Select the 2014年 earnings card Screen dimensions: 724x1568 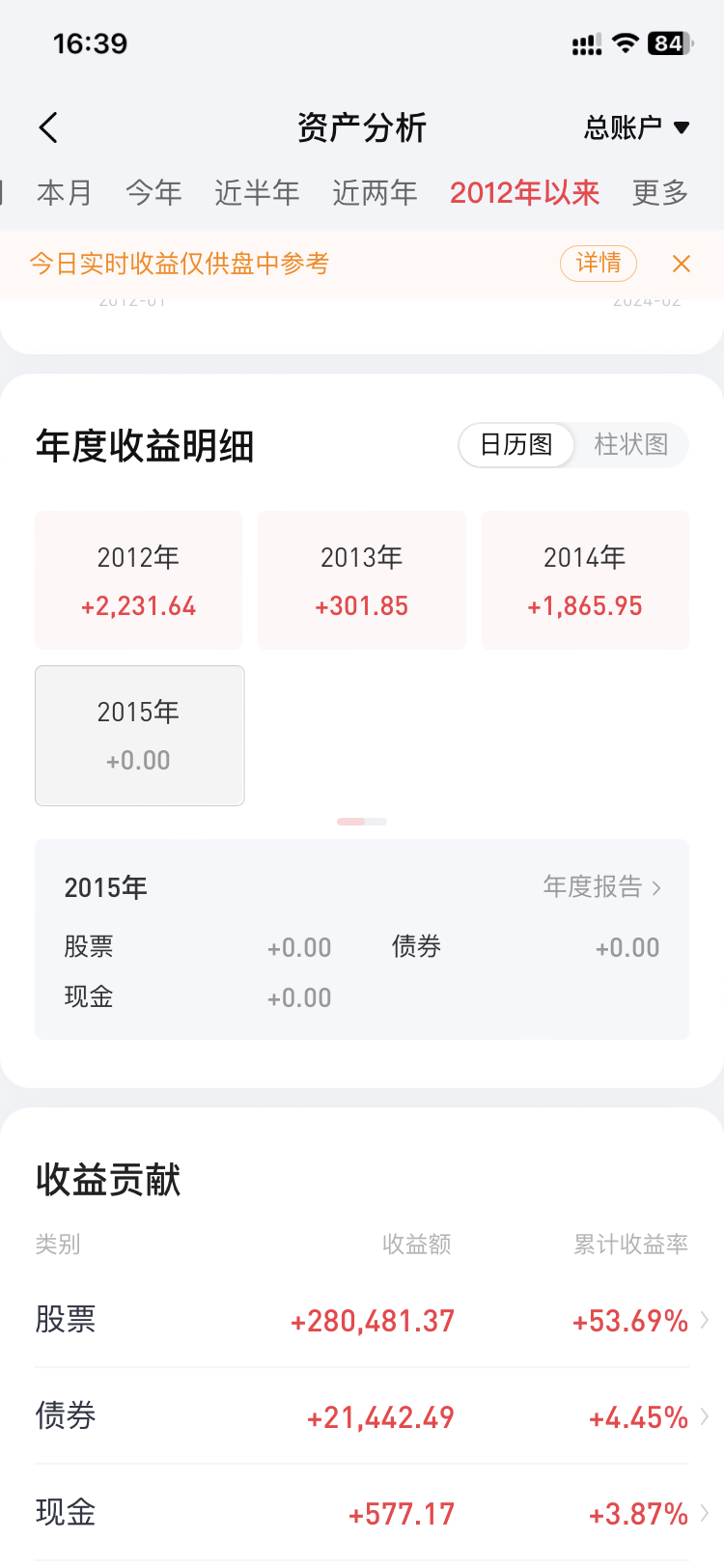pyautogui.click(x=584, y=579)
